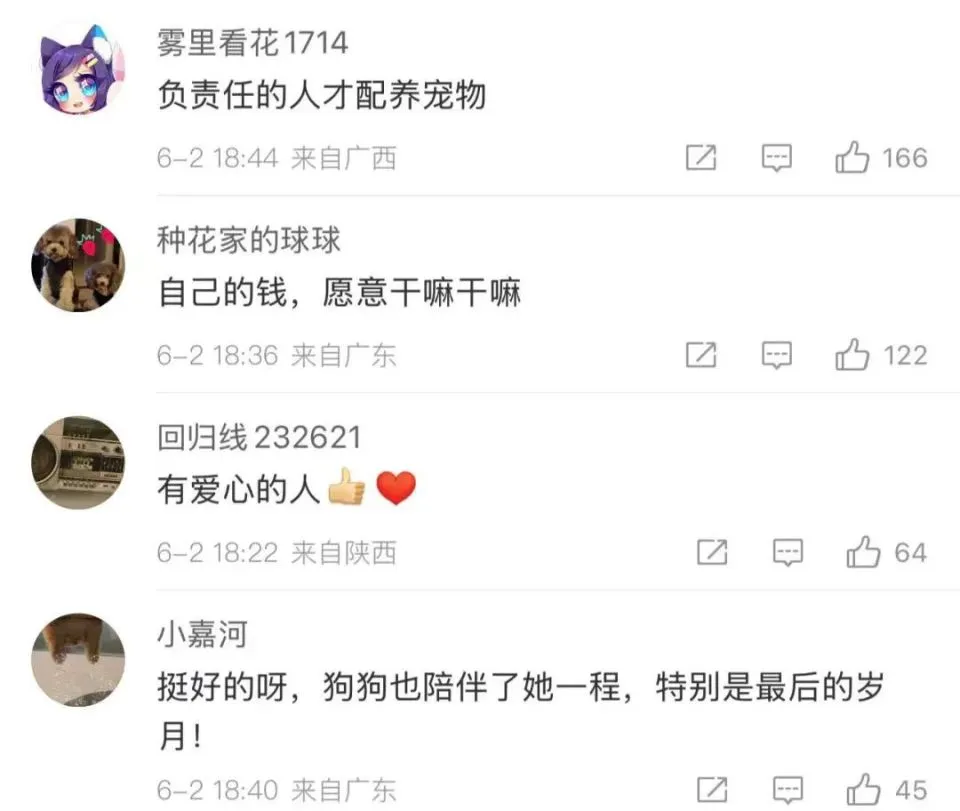Reply to 雾里看花1714's comment
960x811 pixels.
coord(777,158)
